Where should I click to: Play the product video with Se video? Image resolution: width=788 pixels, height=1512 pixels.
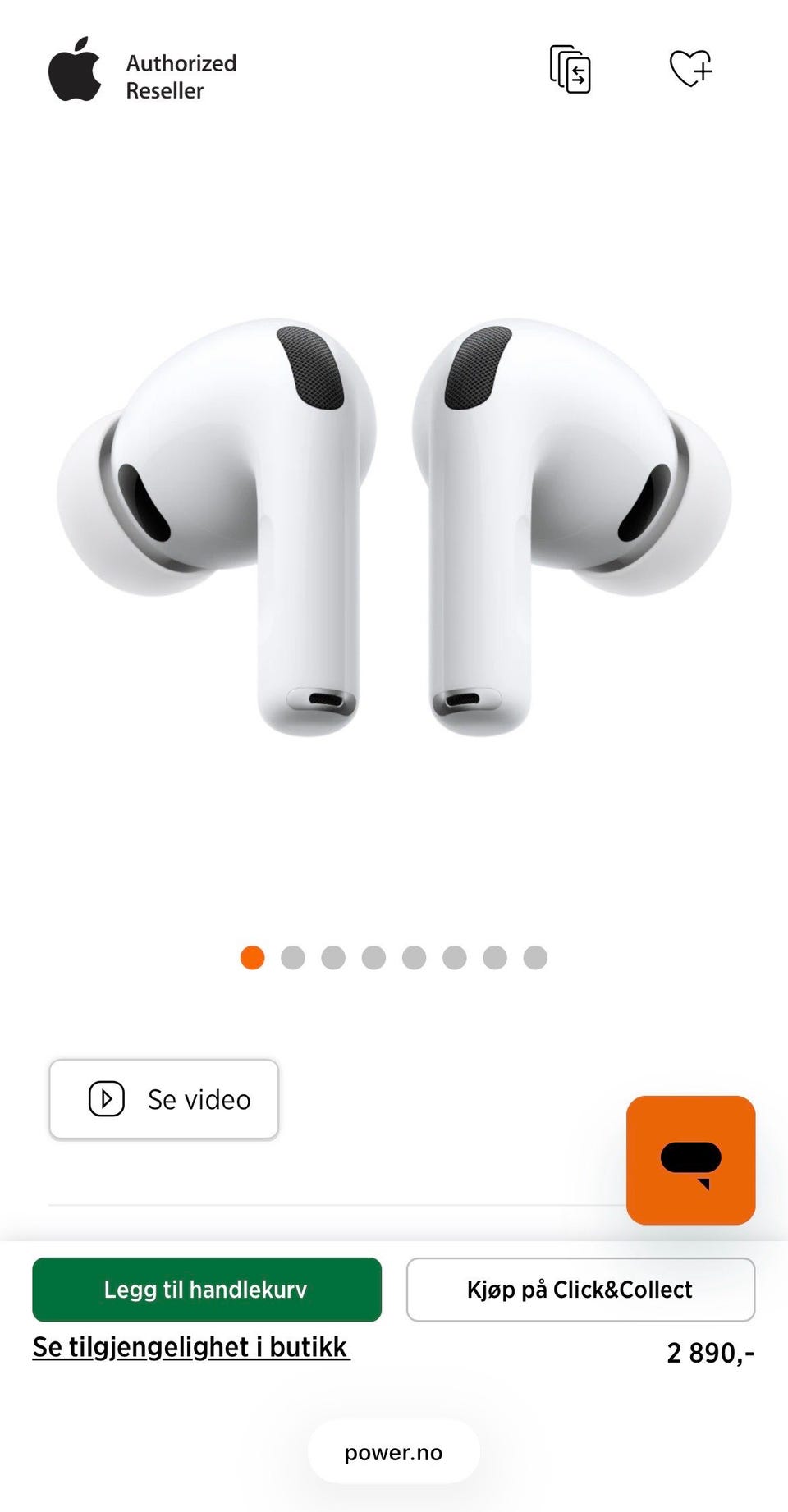pyautogui.click(x=164, y=1099)
